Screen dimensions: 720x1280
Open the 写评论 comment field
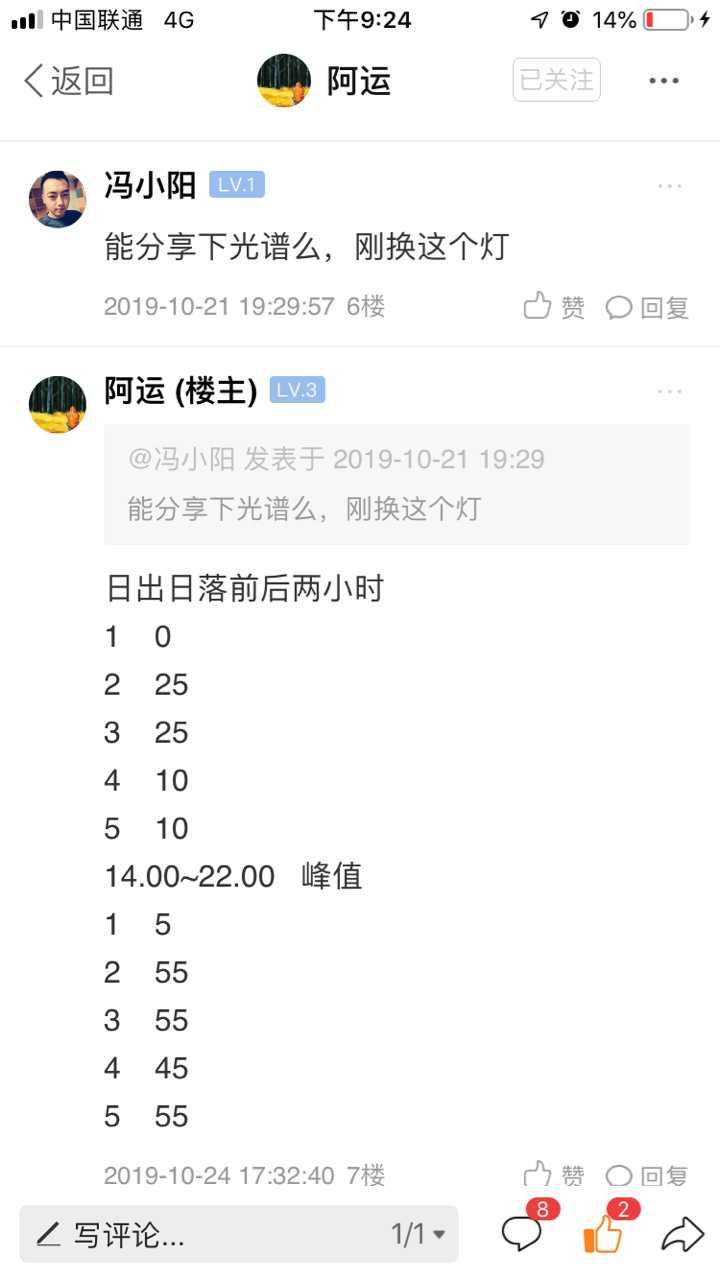click(200, 1234)
